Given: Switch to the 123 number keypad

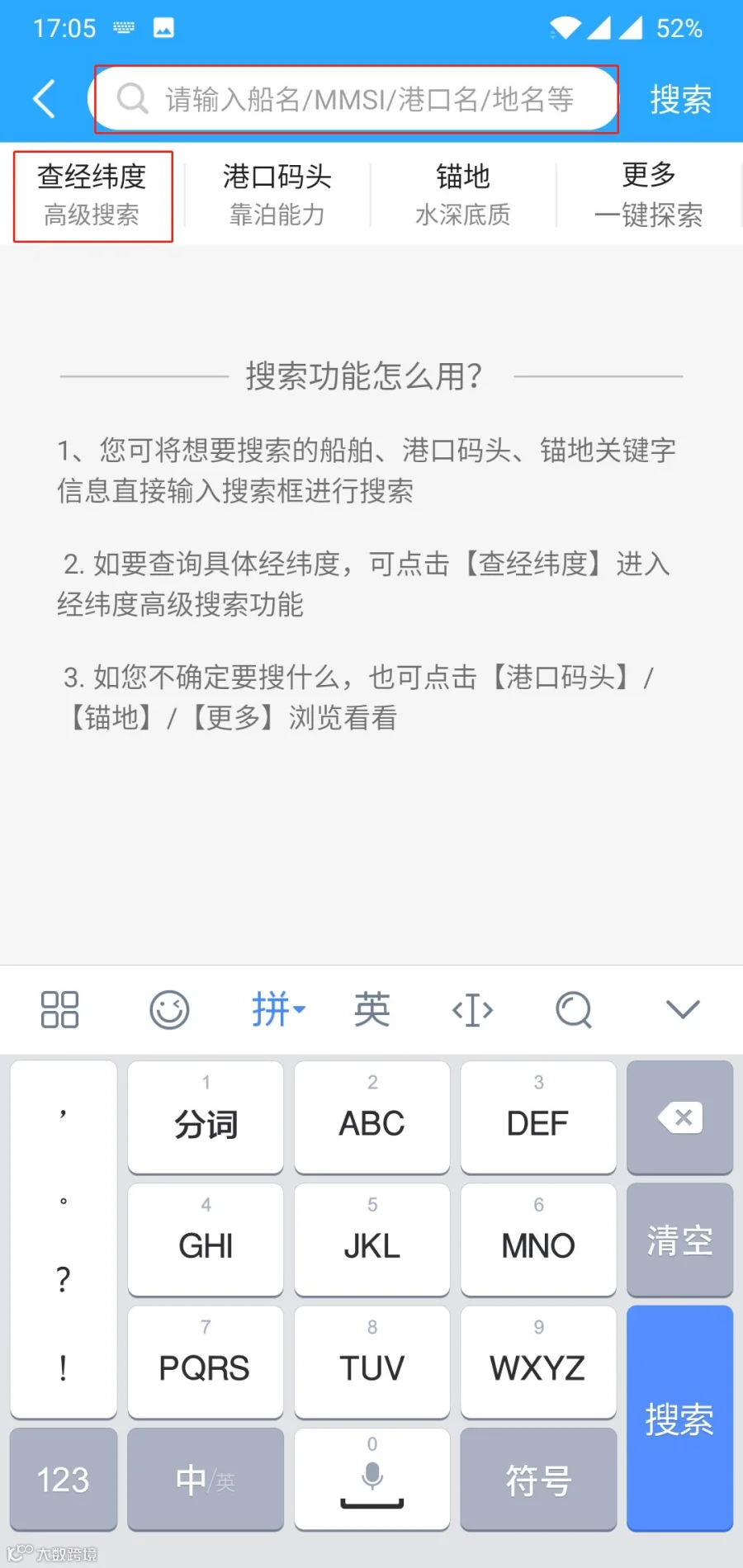Looking at the screenshot, I should (x=64, y=1480).
